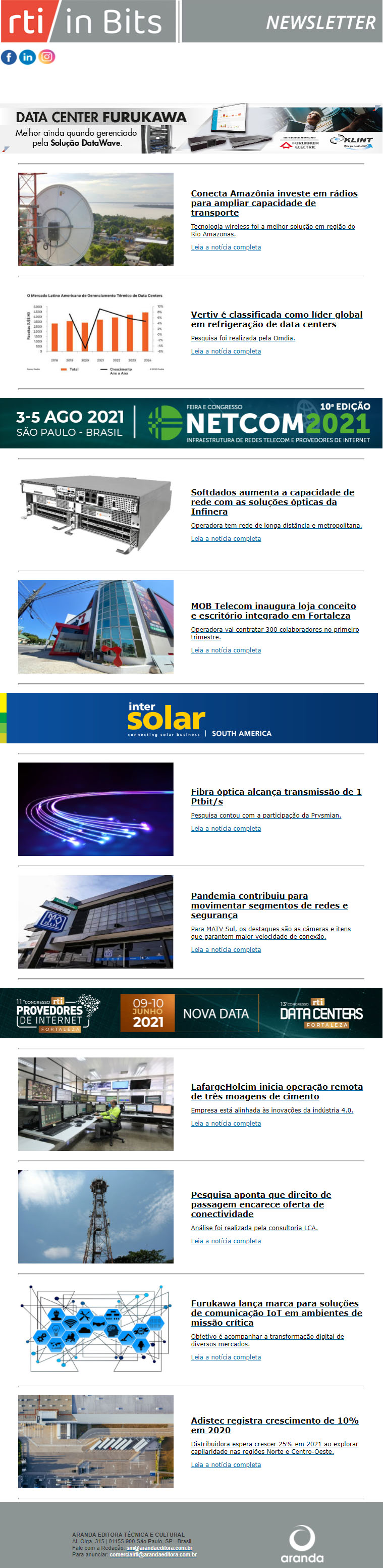Open the NETCOM 2021 event banner
Screen dimensions: 383x1568
pyautogui.click(x=191, y=423)
